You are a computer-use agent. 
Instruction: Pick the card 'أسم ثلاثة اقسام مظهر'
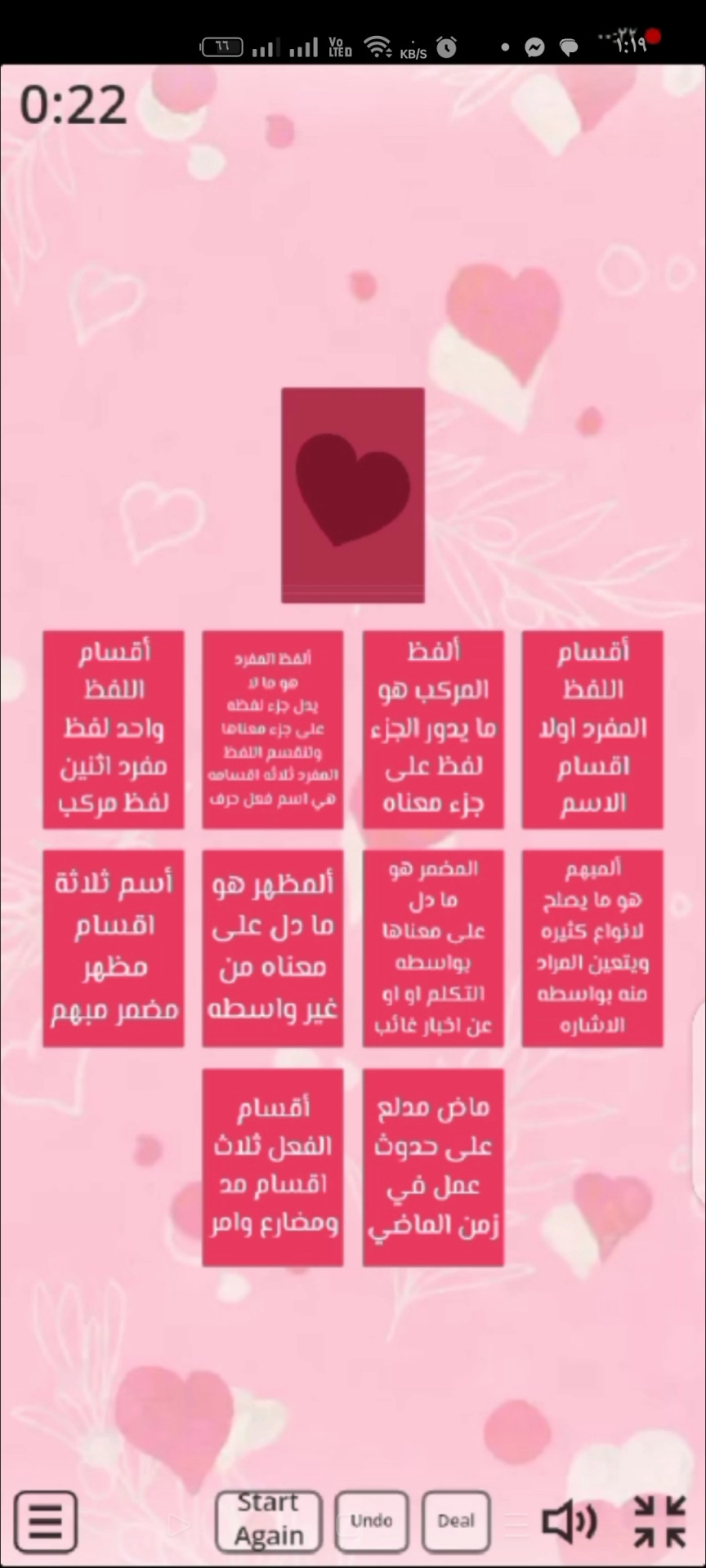(114, 948)
